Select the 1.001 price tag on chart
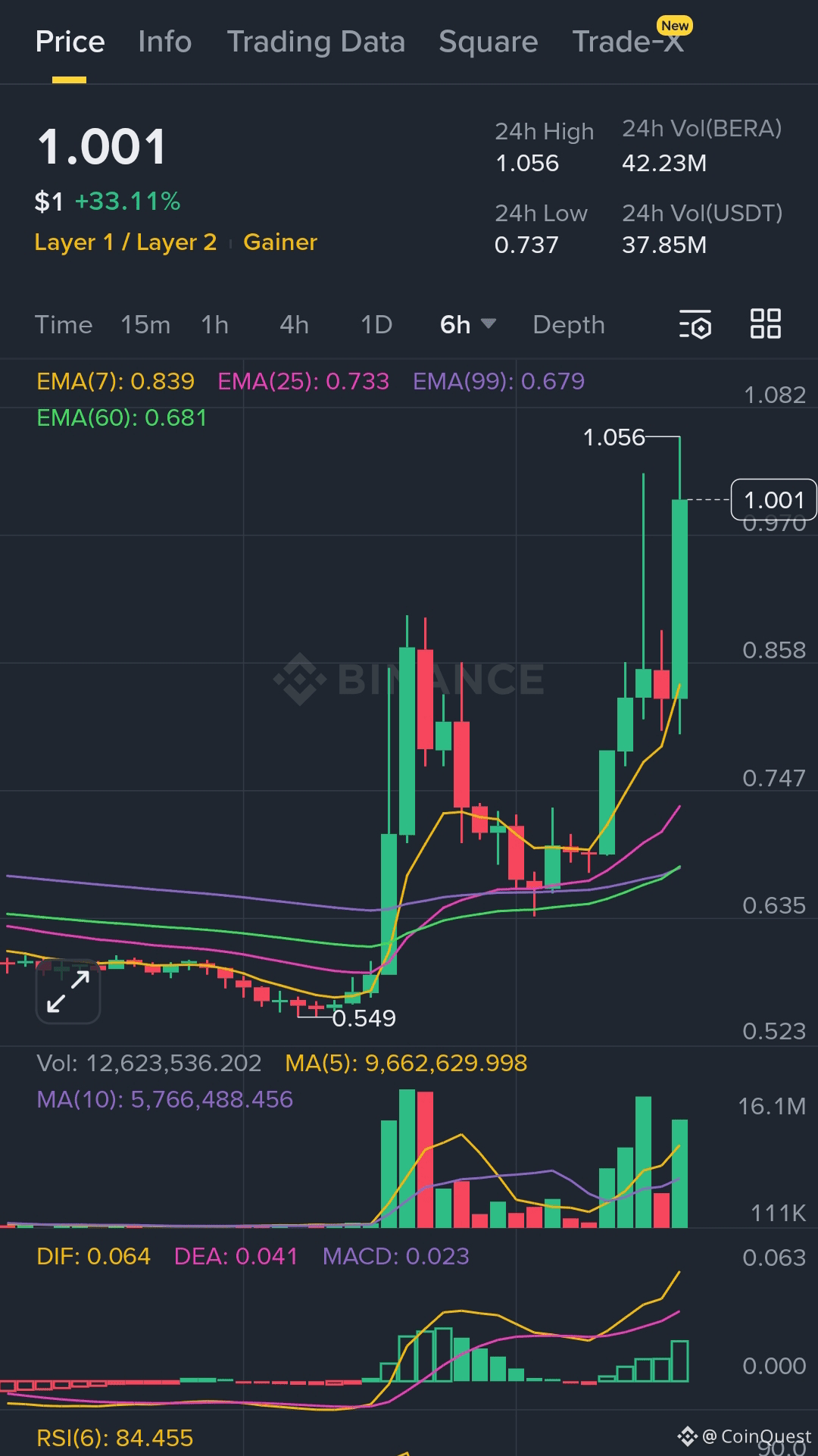Image resolution: width=818 pixels, height=1456 pixels. point(772,499)
